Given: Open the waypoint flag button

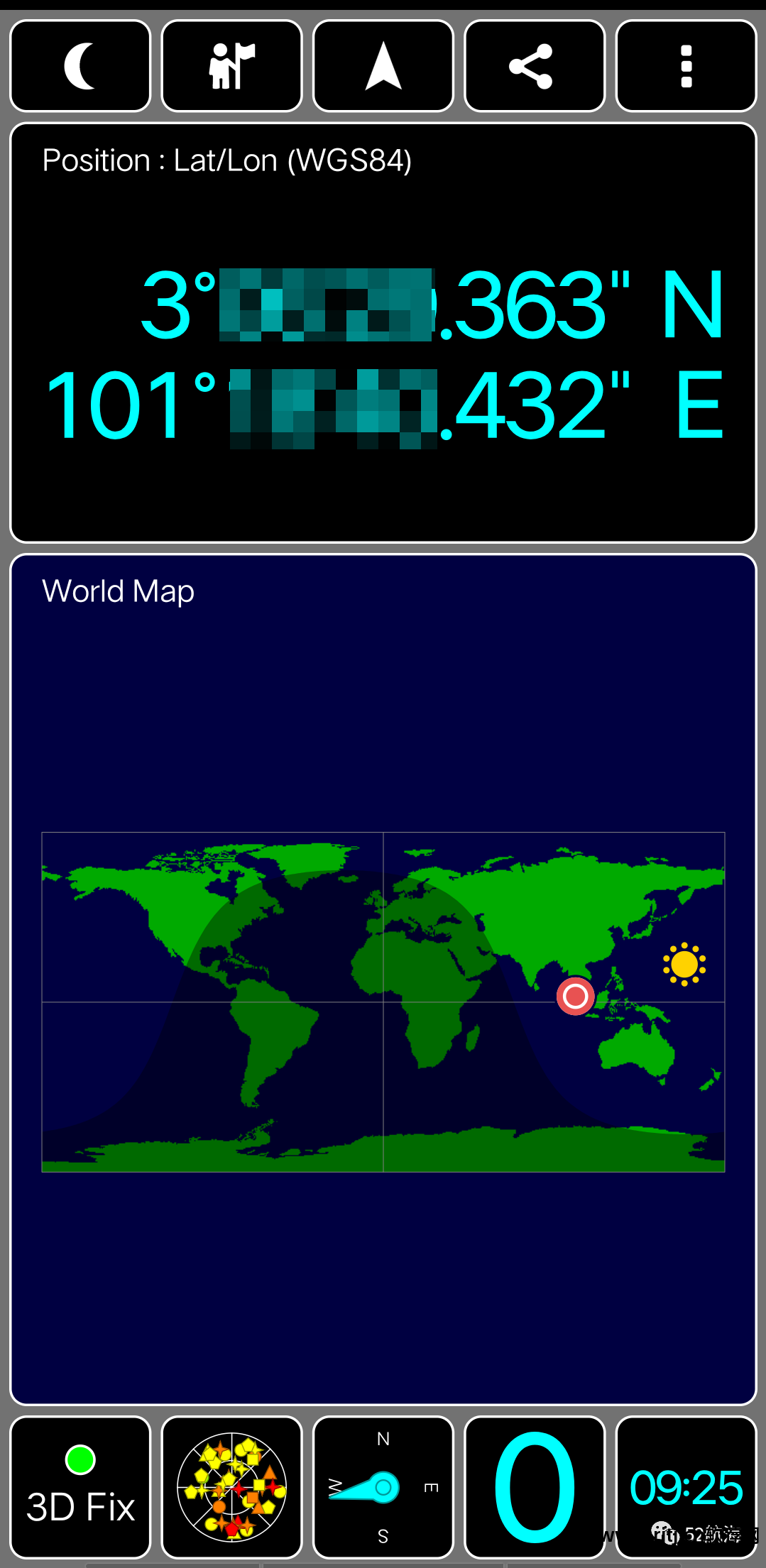Looking at the screenshot, I should point(231,66).
